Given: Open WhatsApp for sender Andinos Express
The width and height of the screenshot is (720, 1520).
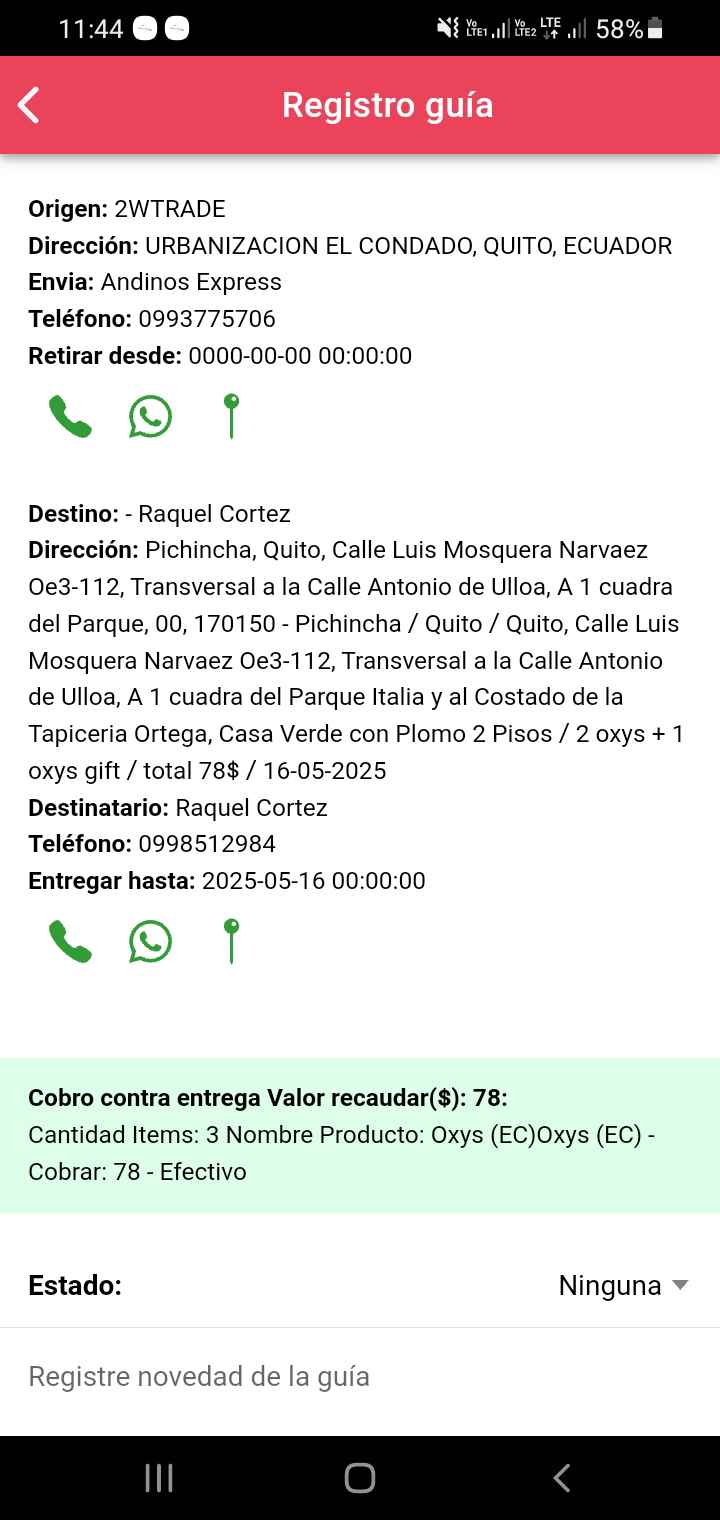Looking at the screenshot, I should (150, 416).
